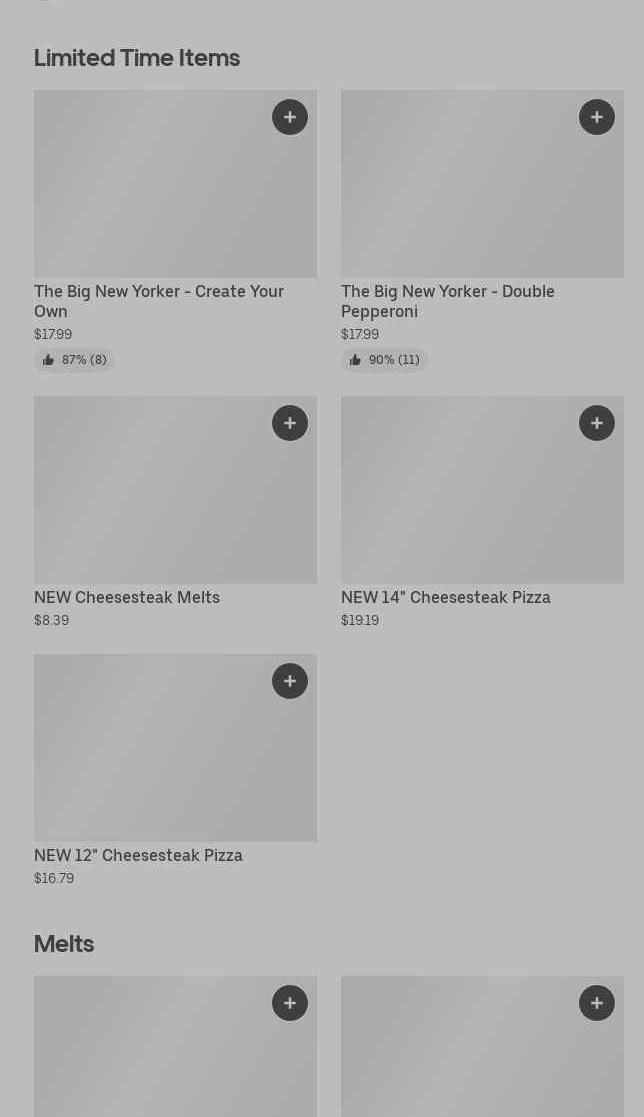This screenshot has height=1117, width=644.
Task: View NEW 12" Cheesesteak Pizza details
Action: pos(138,855)
